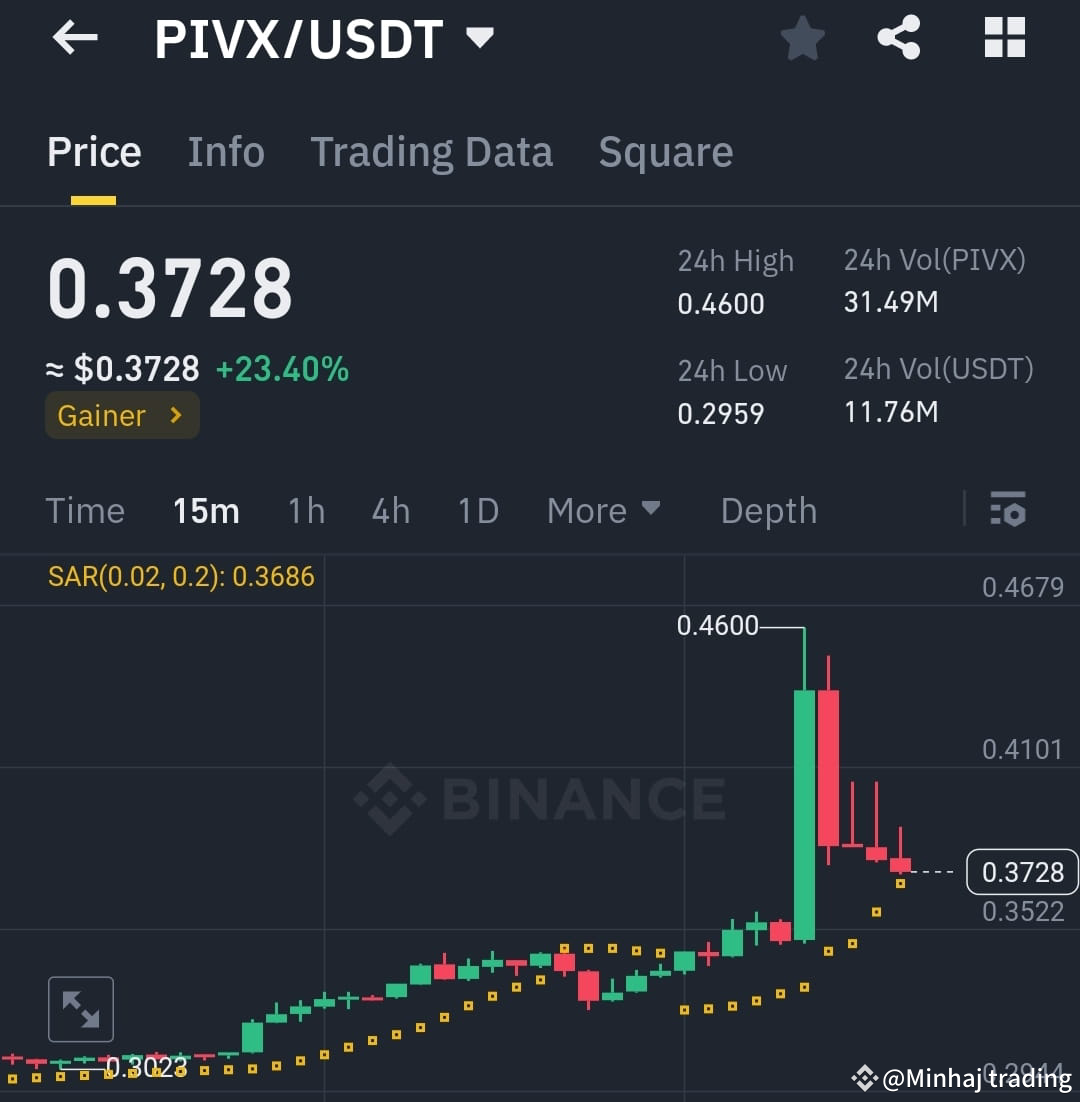Screen dimensions: 1080x1102
Task: Tap the 0.3728 current price marker
Action: tap(1021, 872)
